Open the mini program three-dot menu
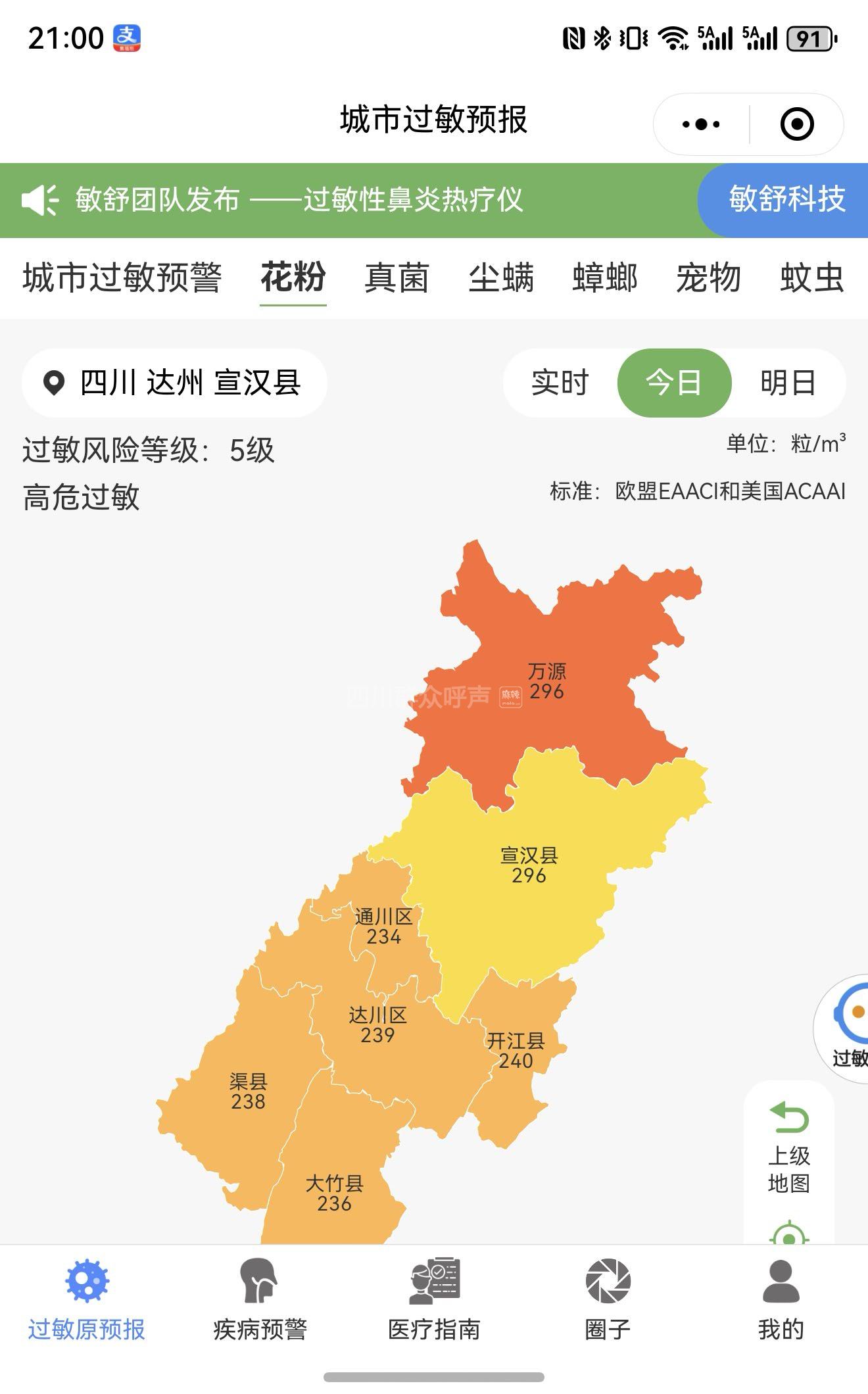The image size is (868, 1394). (x=701, y=124)
